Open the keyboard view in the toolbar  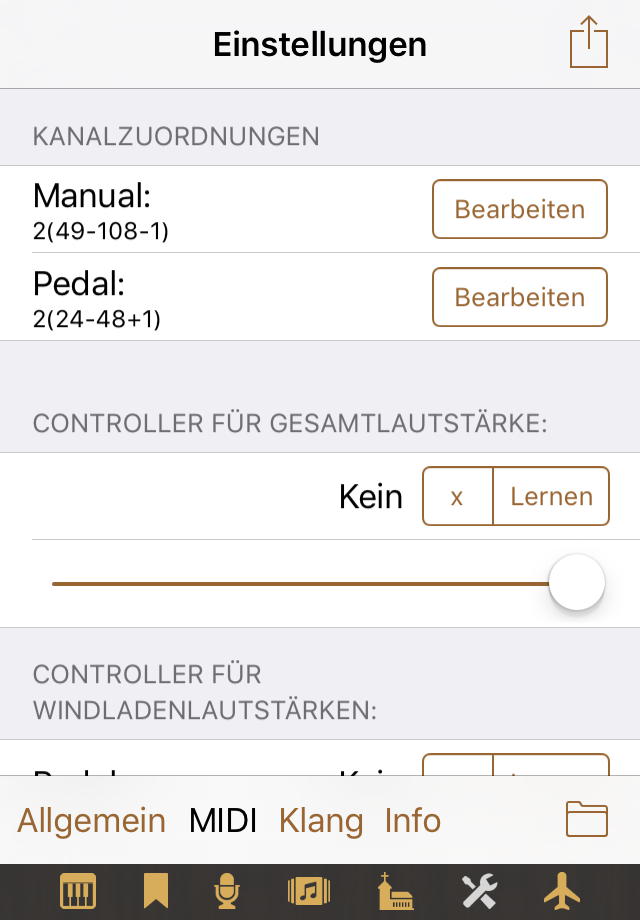pyautogui.click(x=77, y=891)
